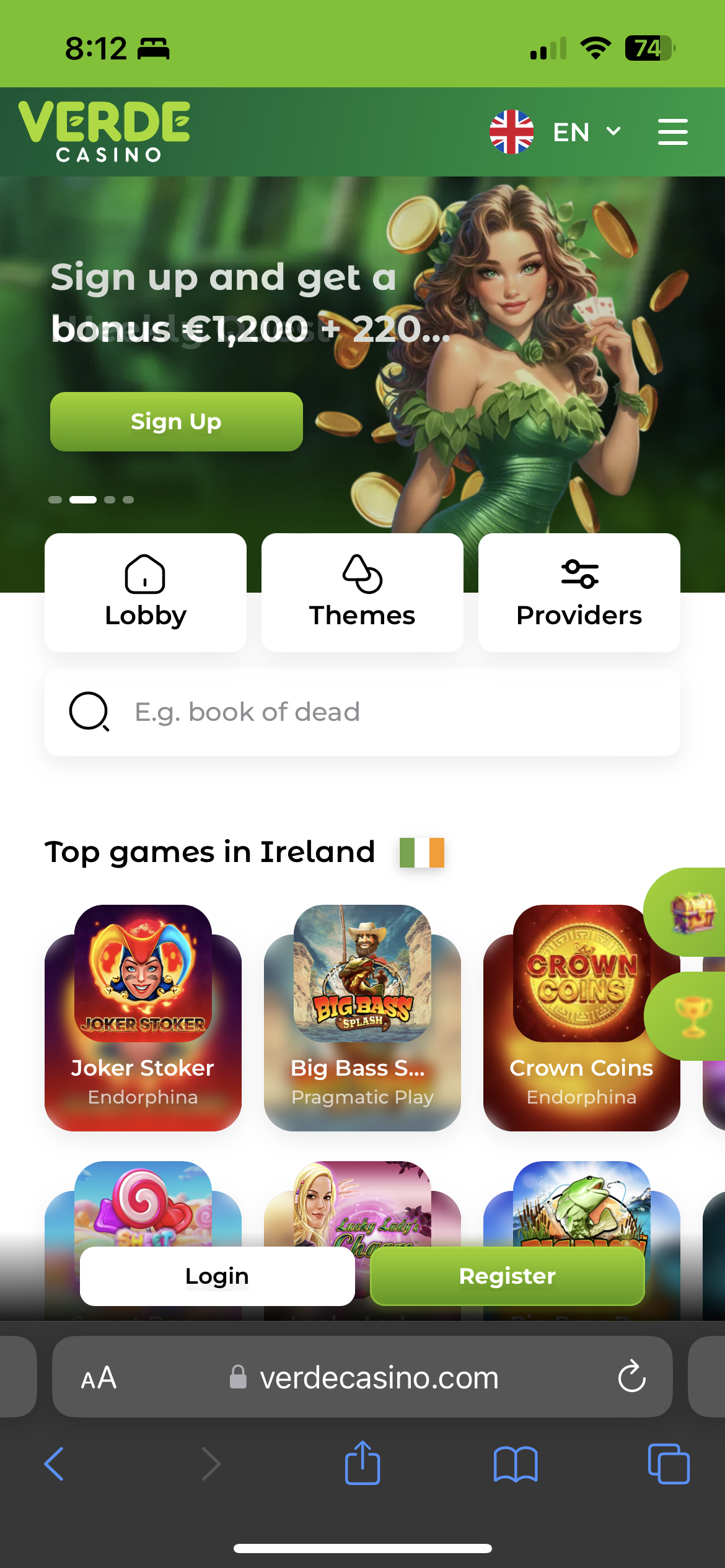Open the AA page settings menu
Screen dimensions: 725x1568
coord(99,1378)
